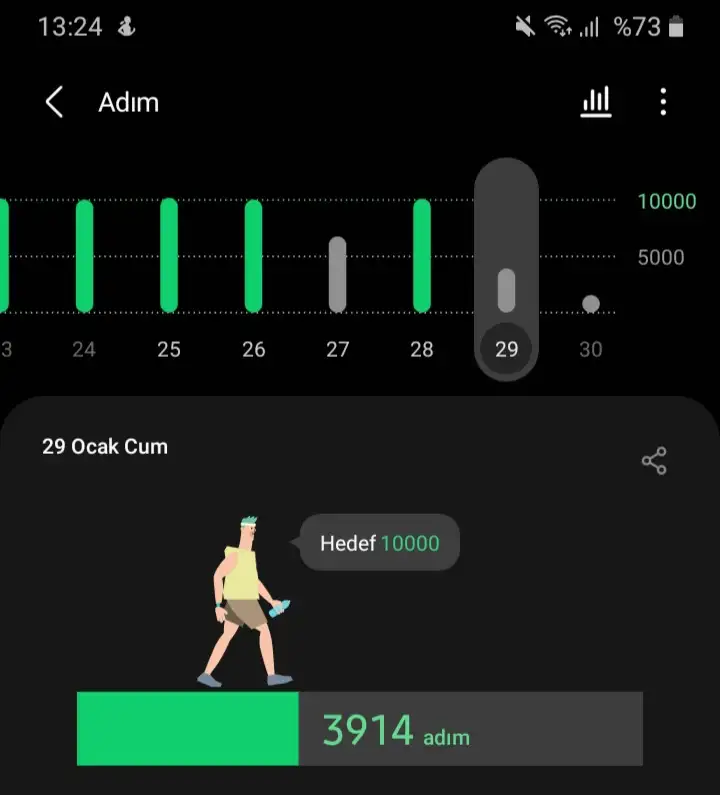This screenshot has width=720, height=795.
Task: Go back from the Adım screen
Action: coord(54,102)
